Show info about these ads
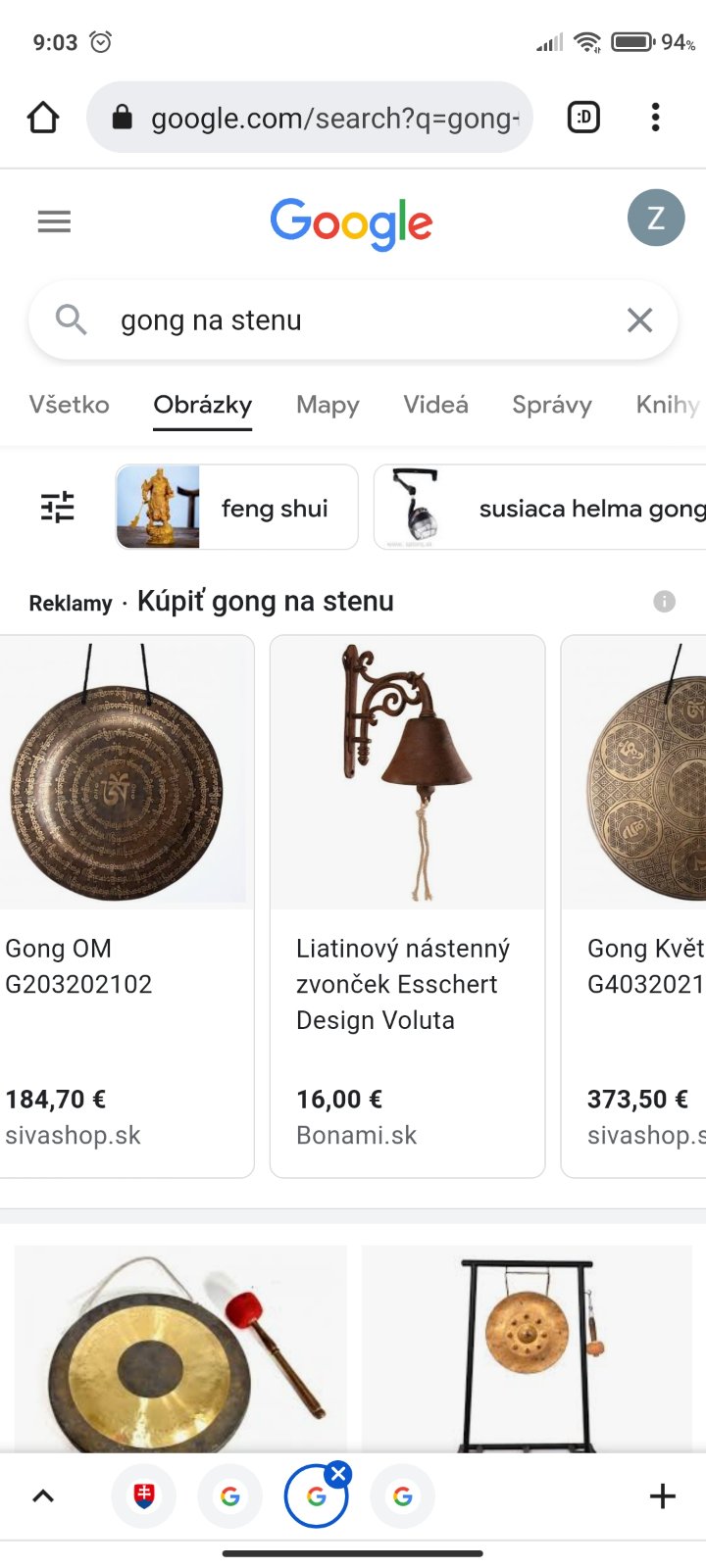The width and height of the screenshot is (706, 1568). (x=664, y=601)
